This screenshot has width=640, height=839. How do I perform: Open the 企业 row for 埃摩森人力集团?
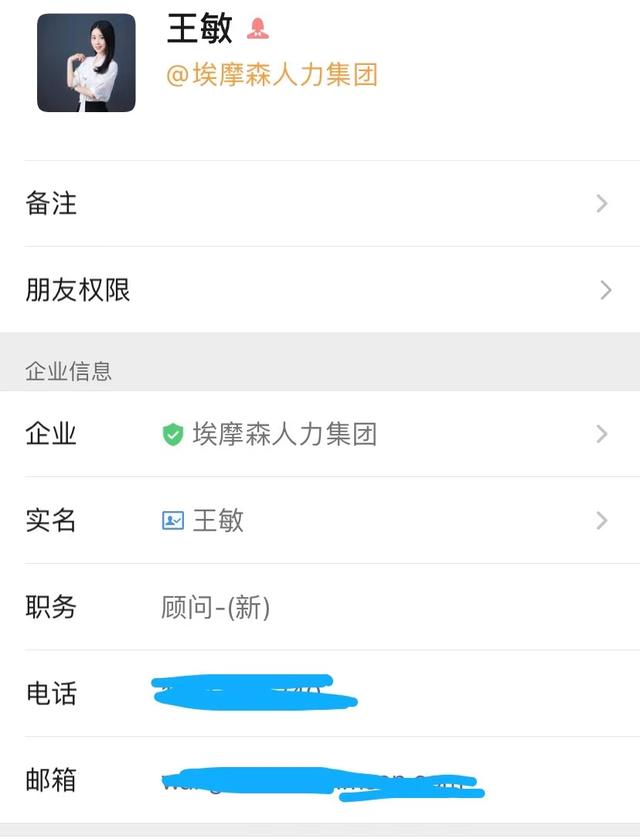[318, 434]
